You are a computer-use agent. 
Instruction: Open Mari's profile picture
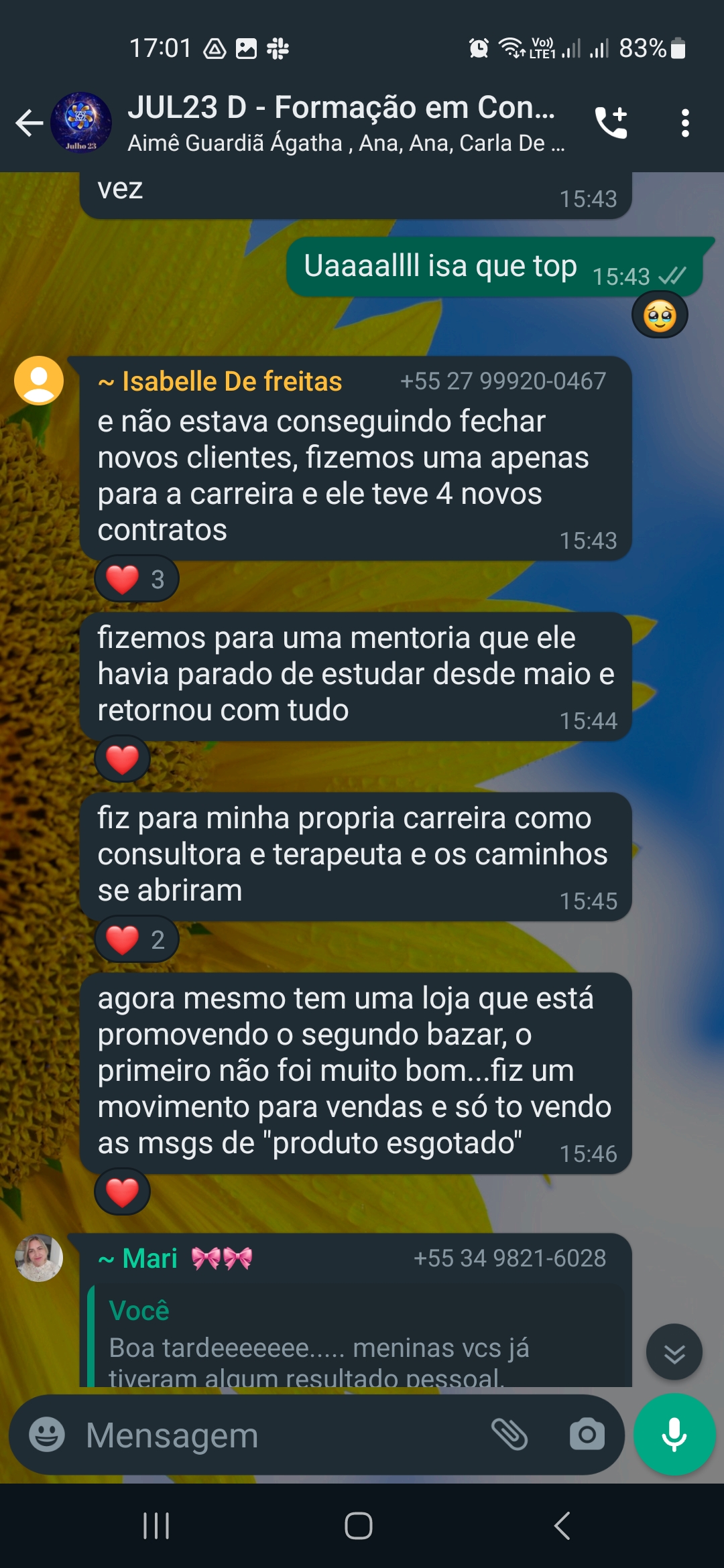click(x=39, y=1258)
